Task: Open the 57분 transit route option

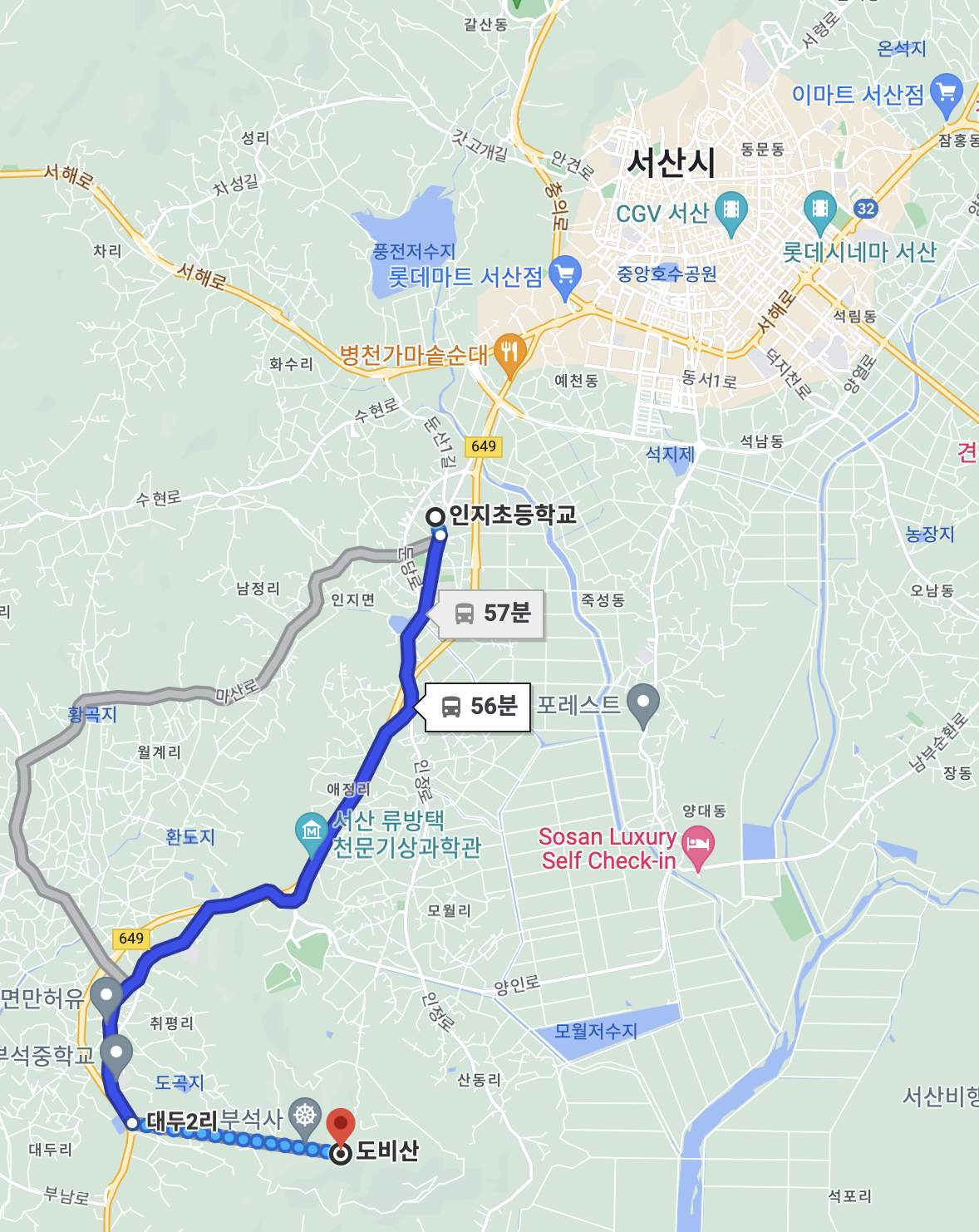Action: click(490, 615)
